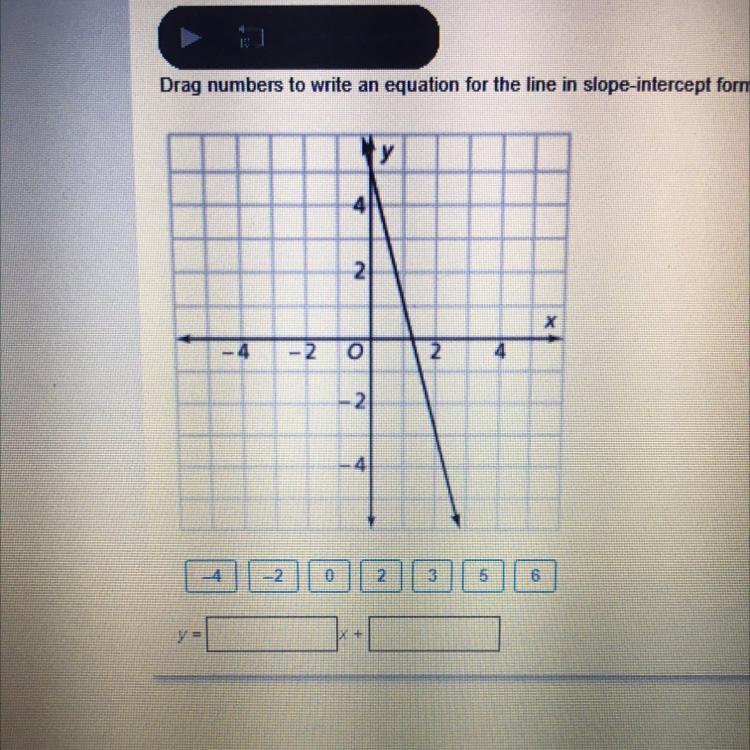Choose the number tile 2
The height and width of the screenshot is (750, 750).
pyautogui.click(x=381, y=577)
